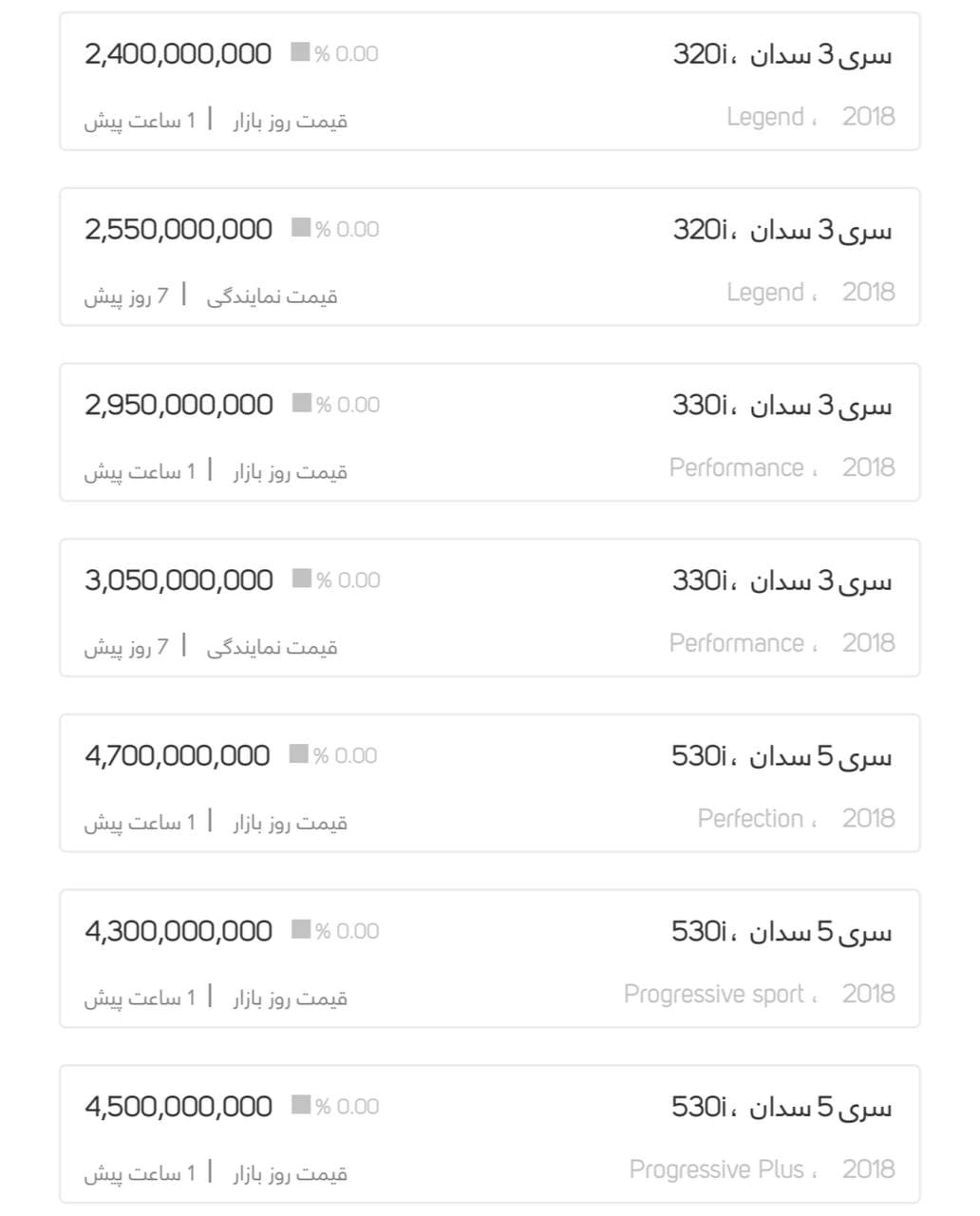Open the 320i Legend dealer price card 2,550,000,000
The width and height of the screenshot is (980, 1216).
coord(490,257)
